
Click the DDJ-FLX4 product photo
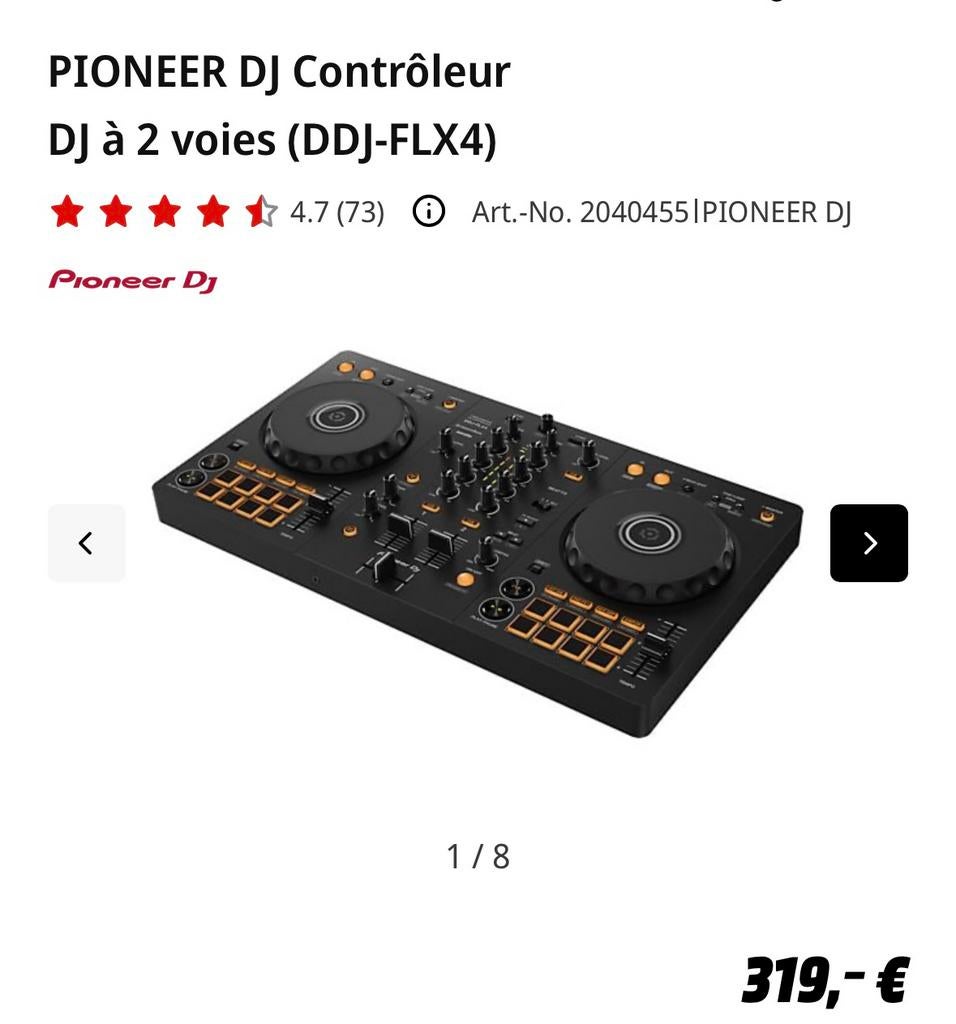(478, 545)
